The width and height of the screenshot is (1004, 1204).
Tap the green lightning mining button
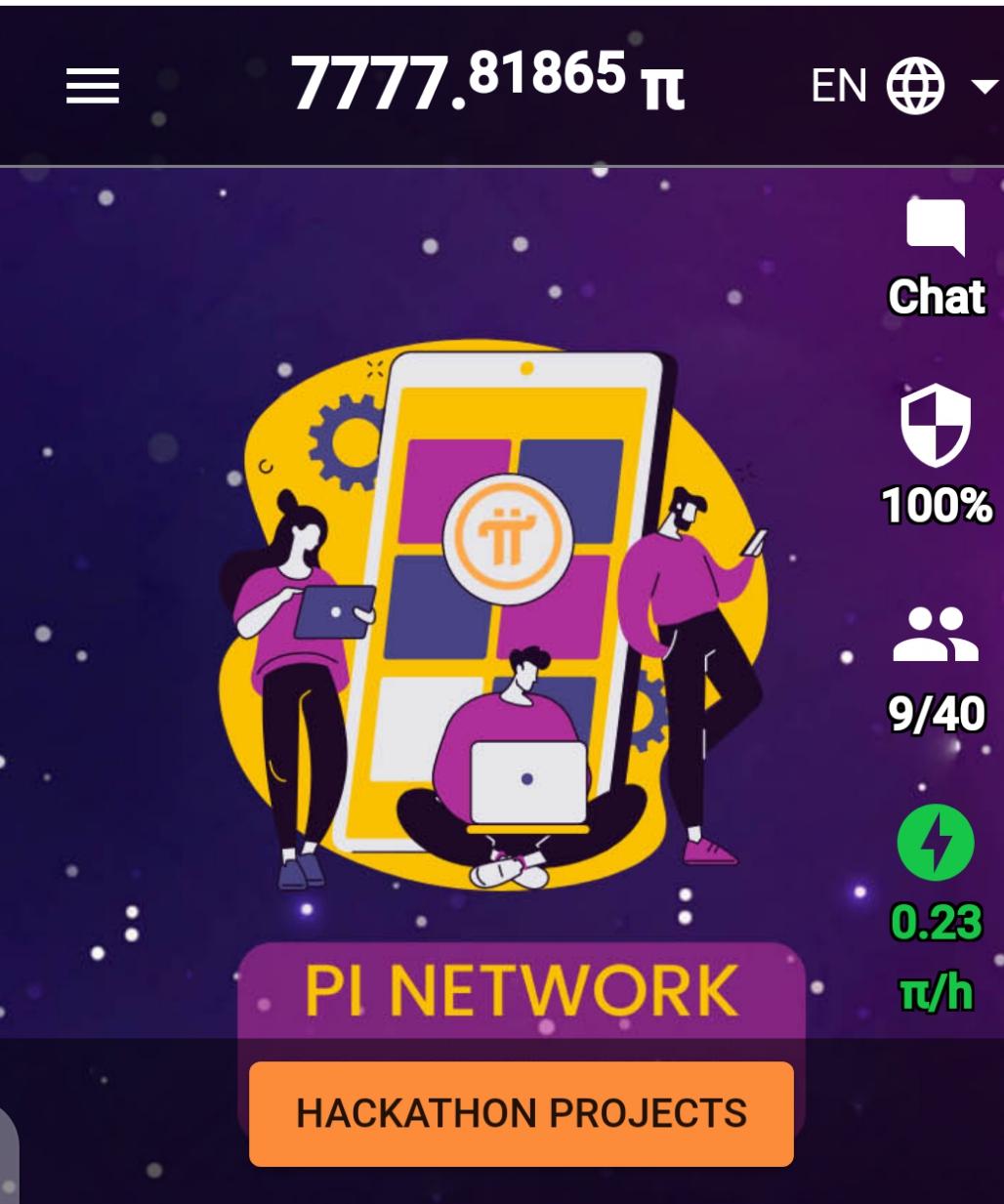[x=936, y=841]
